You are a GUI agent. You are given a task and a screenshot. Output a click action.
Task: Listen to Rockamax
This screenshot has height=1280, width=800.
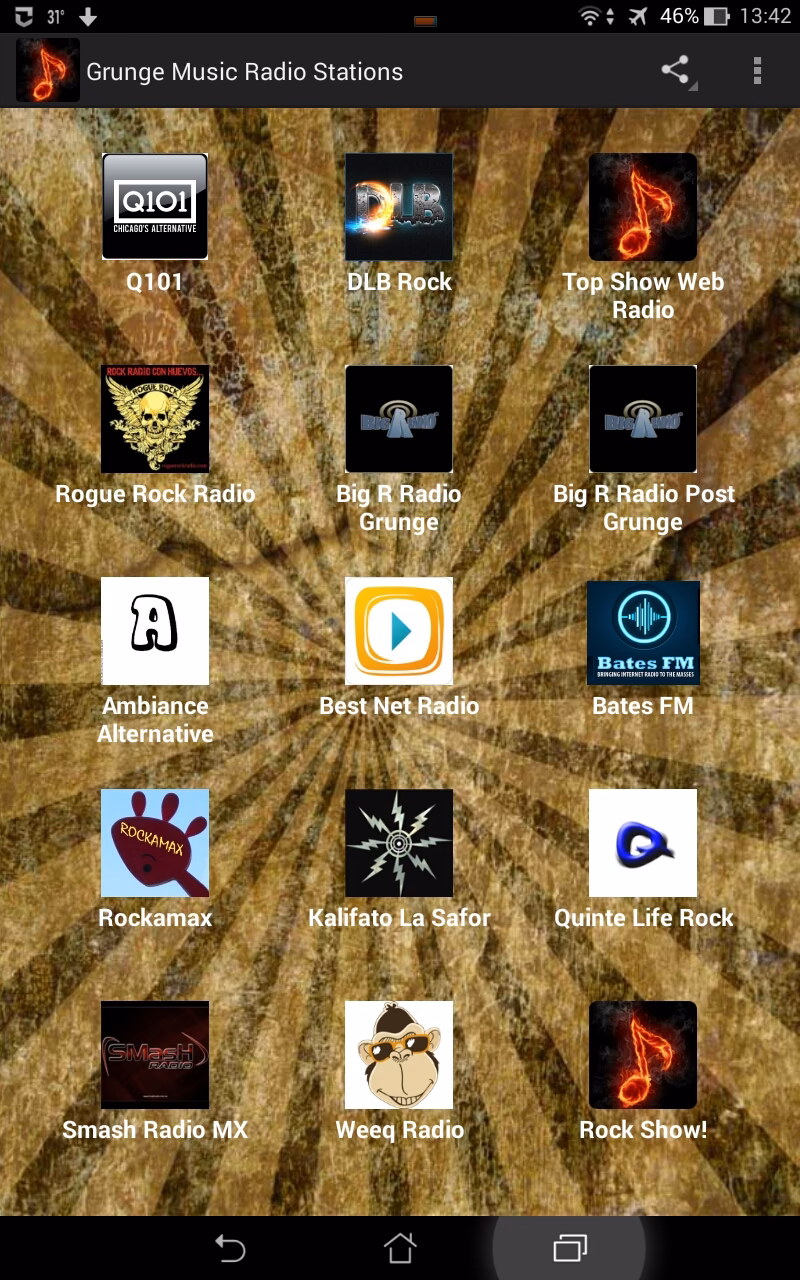click(155, 843)
